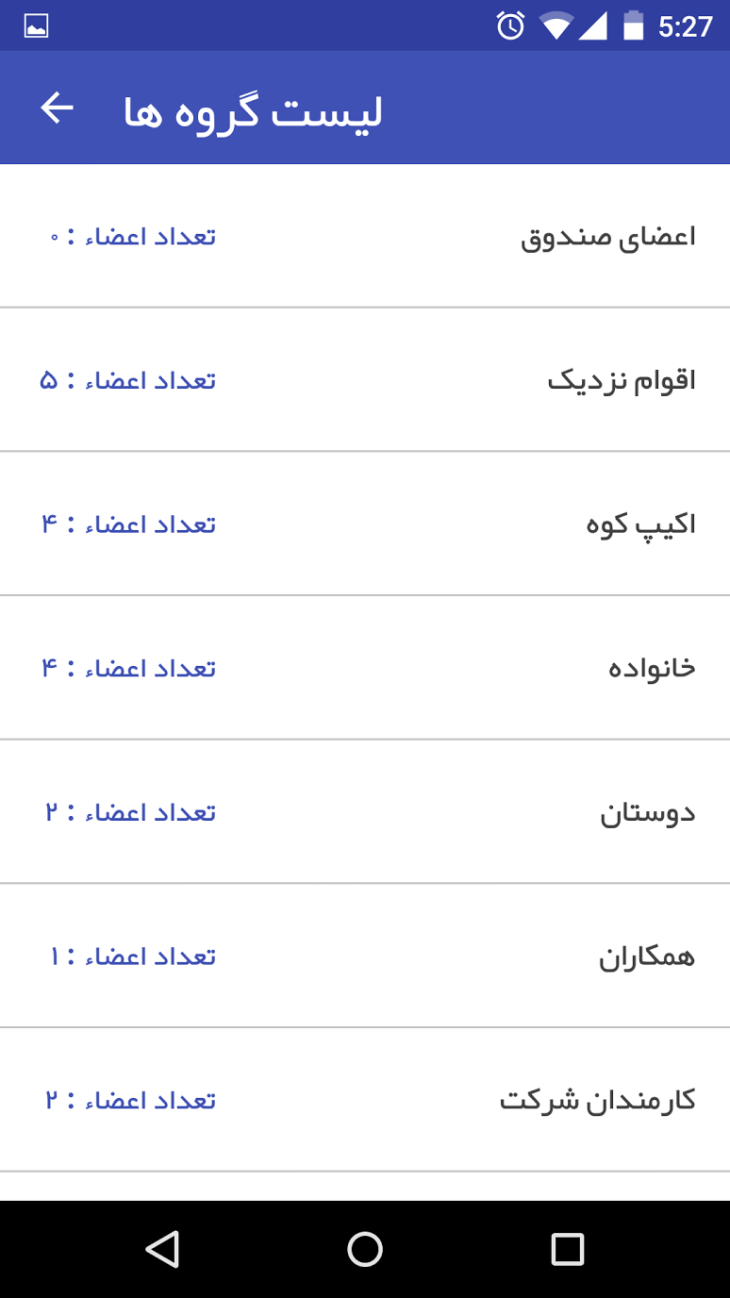Select the دوستان group
This screenshot has height=1298, width=730.
(365, 812)
